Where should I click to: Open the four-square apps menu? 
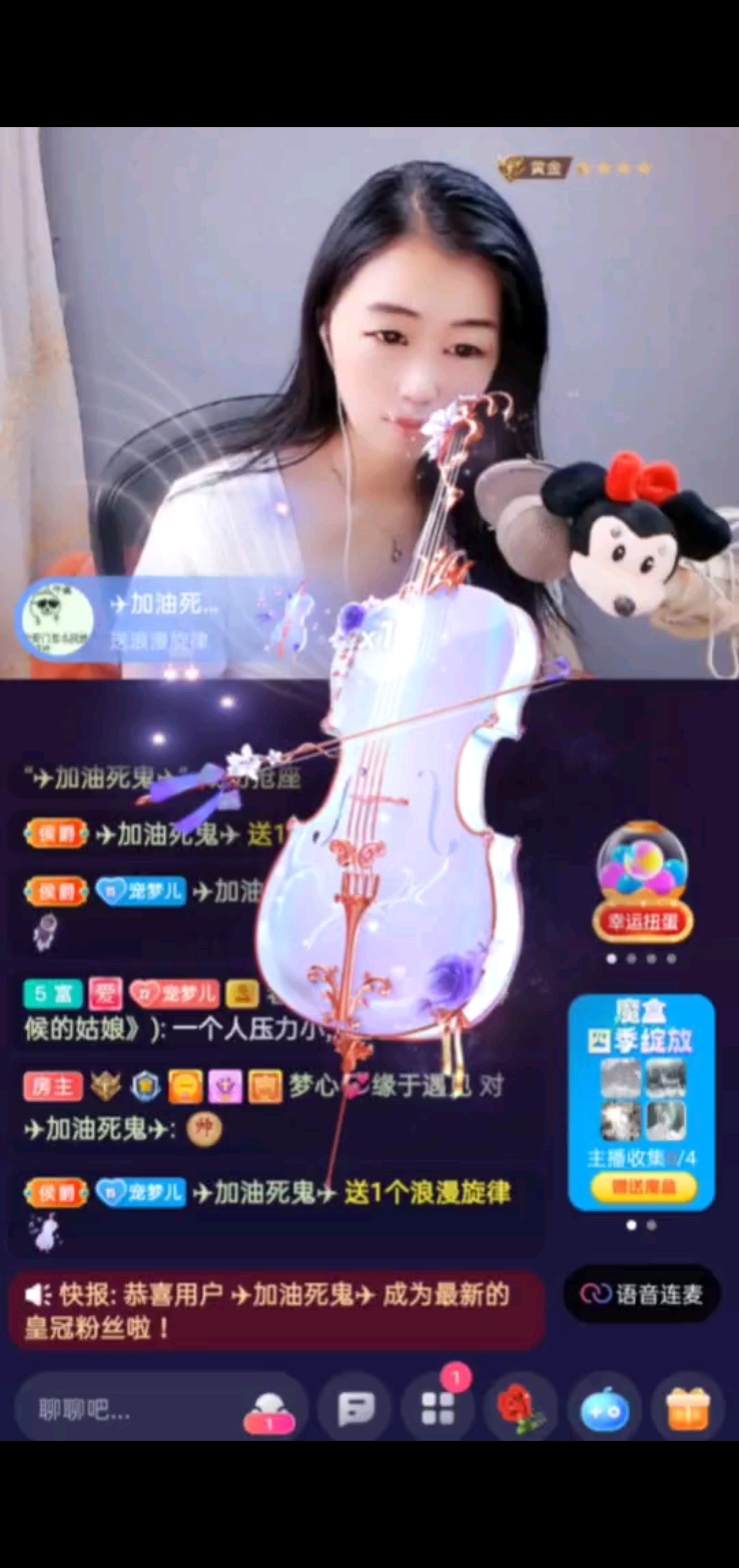click(x=438, y=1409)
